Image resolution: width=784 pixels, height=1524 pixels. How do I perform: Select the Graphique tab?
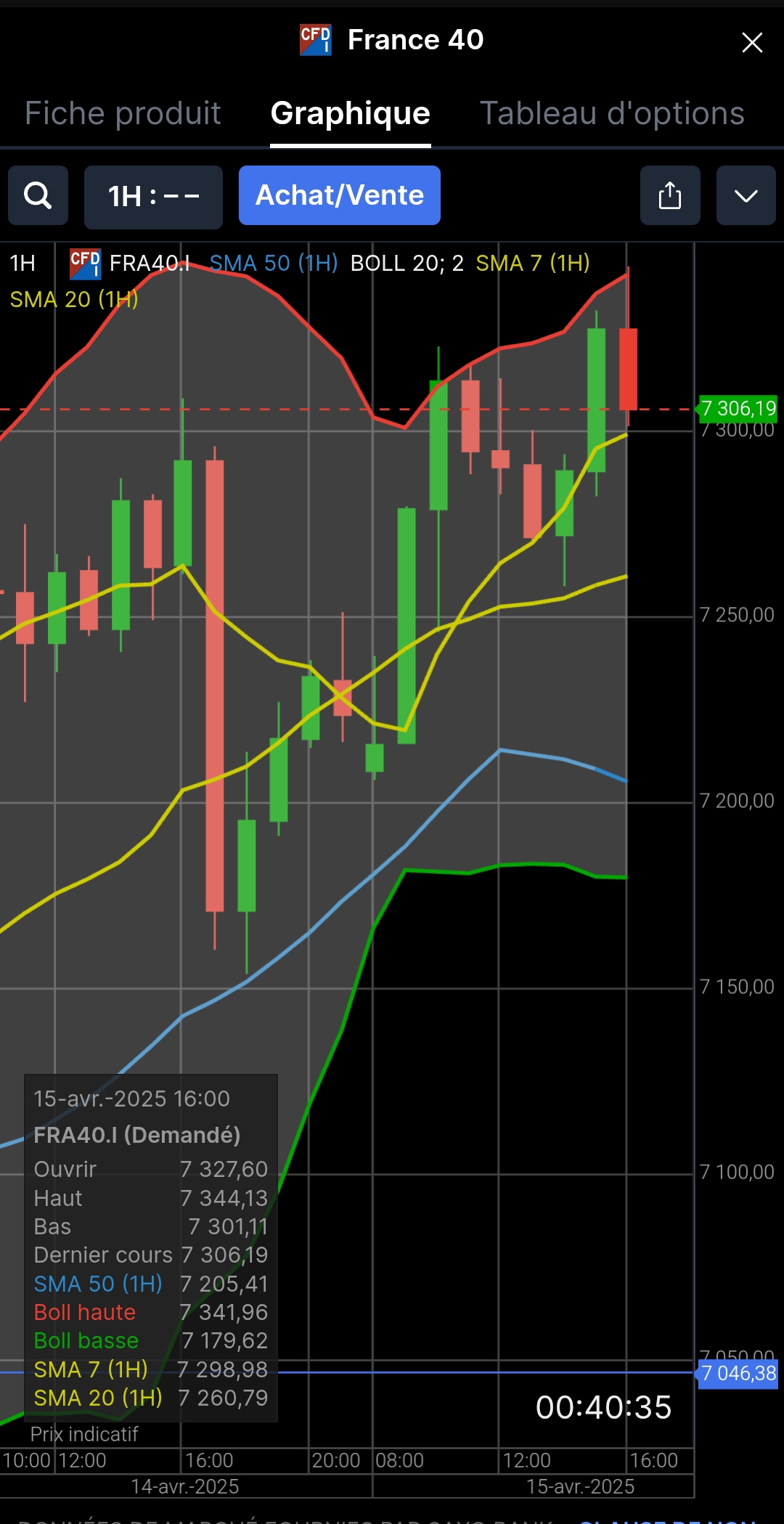pos(350,113)
